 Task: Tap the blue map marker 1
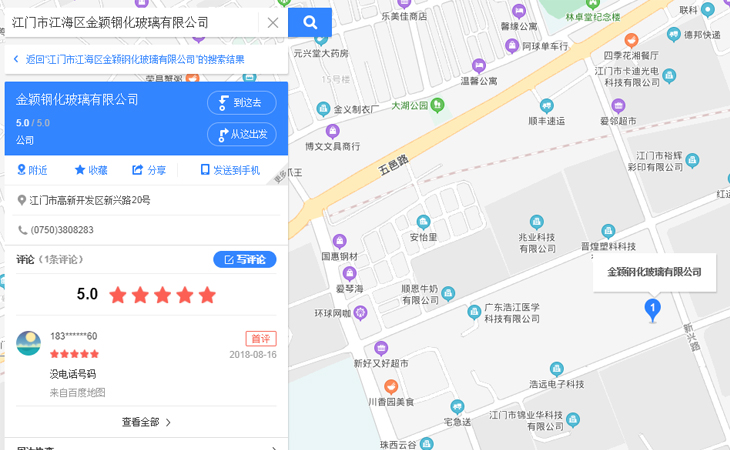coord(653,309)
